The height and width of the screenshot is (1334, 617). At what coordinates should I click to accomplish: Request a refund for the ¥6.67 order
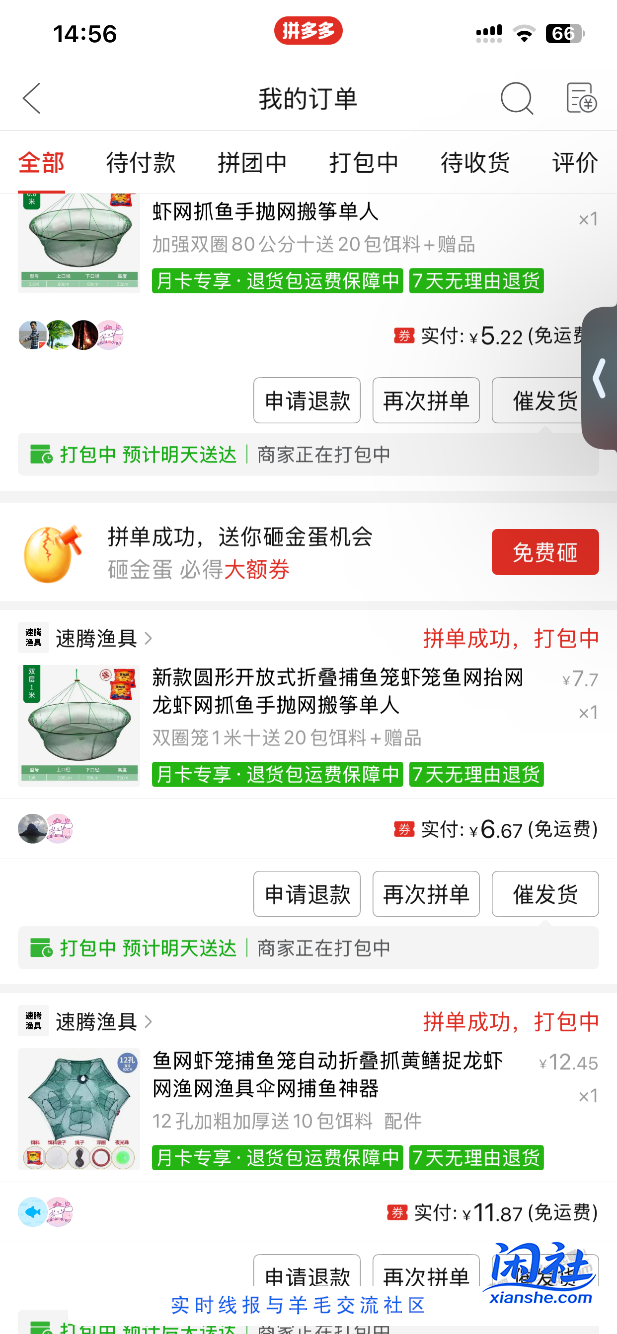[307, 894]
